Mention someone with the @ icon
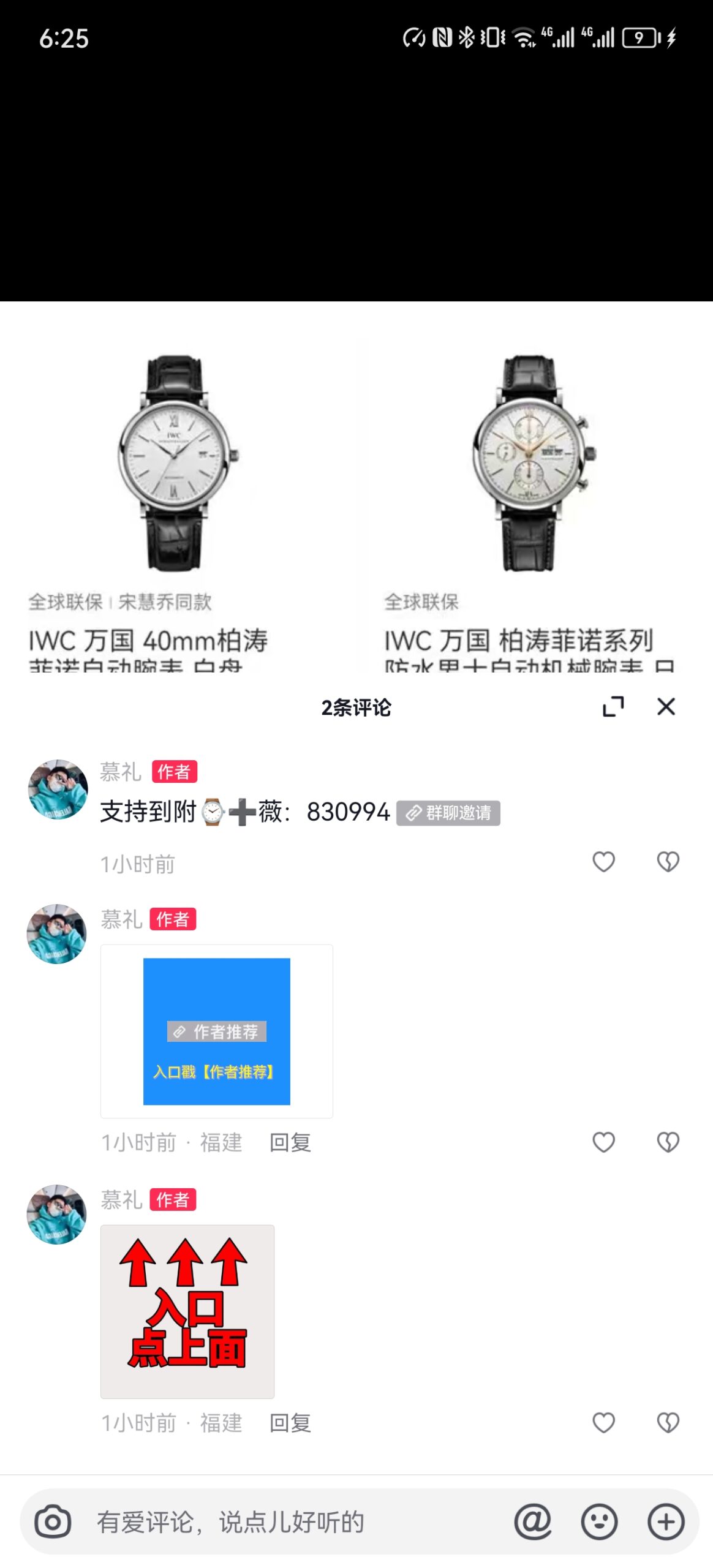 click(x=532, y=1522)
